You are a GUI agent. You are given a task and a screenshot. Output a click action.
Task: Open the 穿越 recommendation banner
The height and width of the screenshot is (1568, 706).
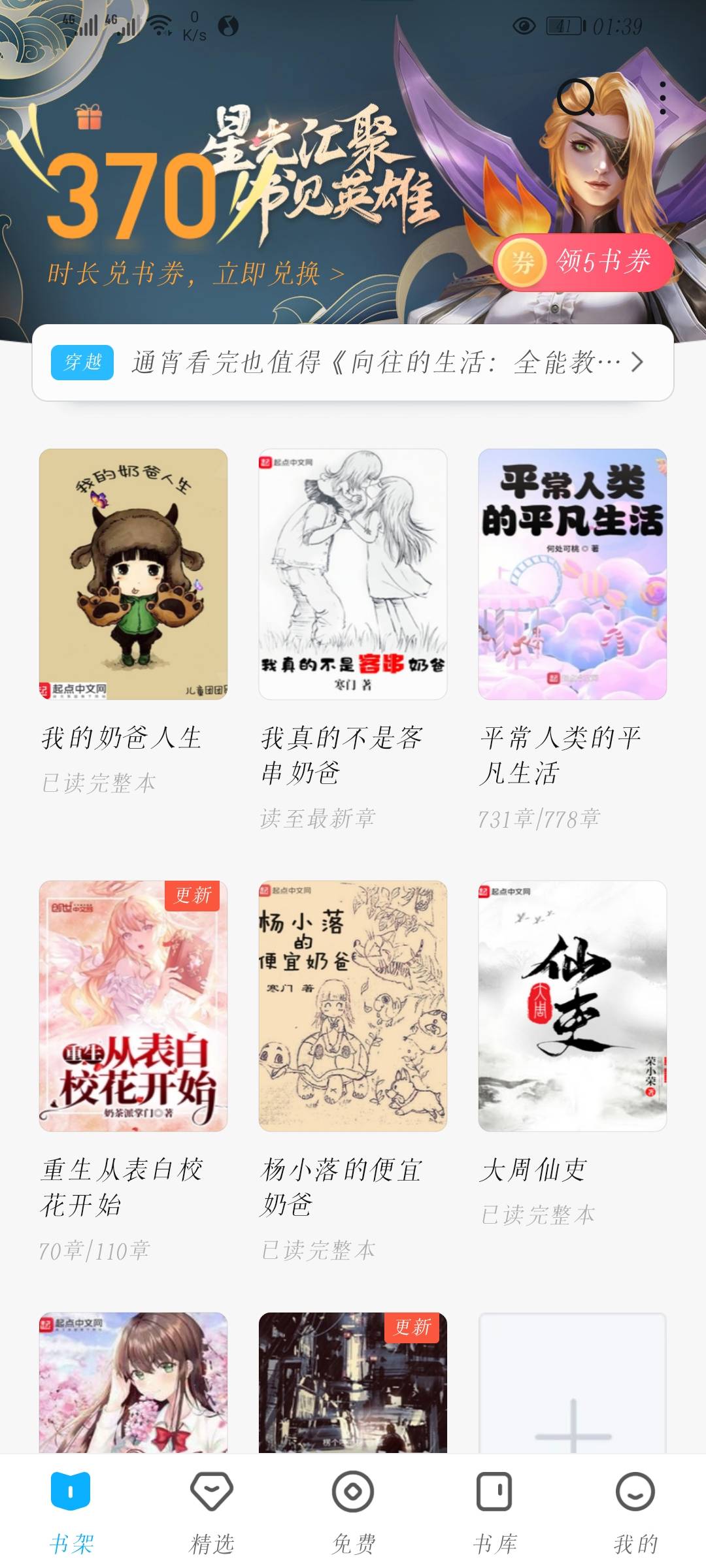point(353,362)
